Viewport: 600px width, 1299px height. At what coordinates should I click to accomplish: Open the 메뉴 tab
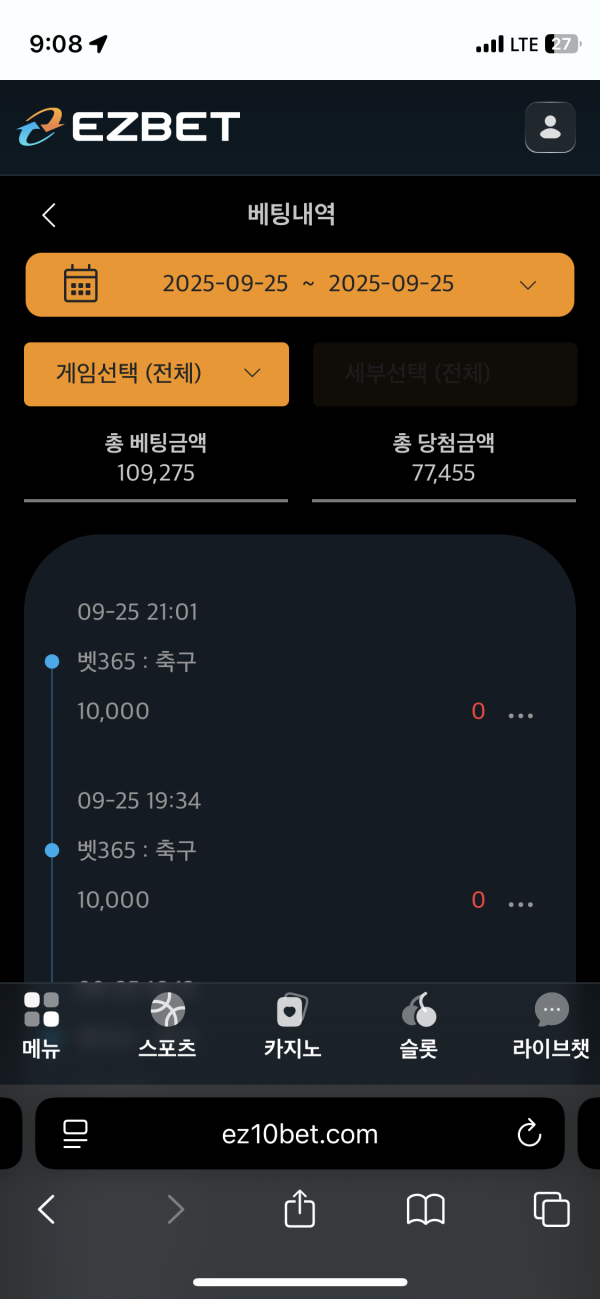point(41,1025)
